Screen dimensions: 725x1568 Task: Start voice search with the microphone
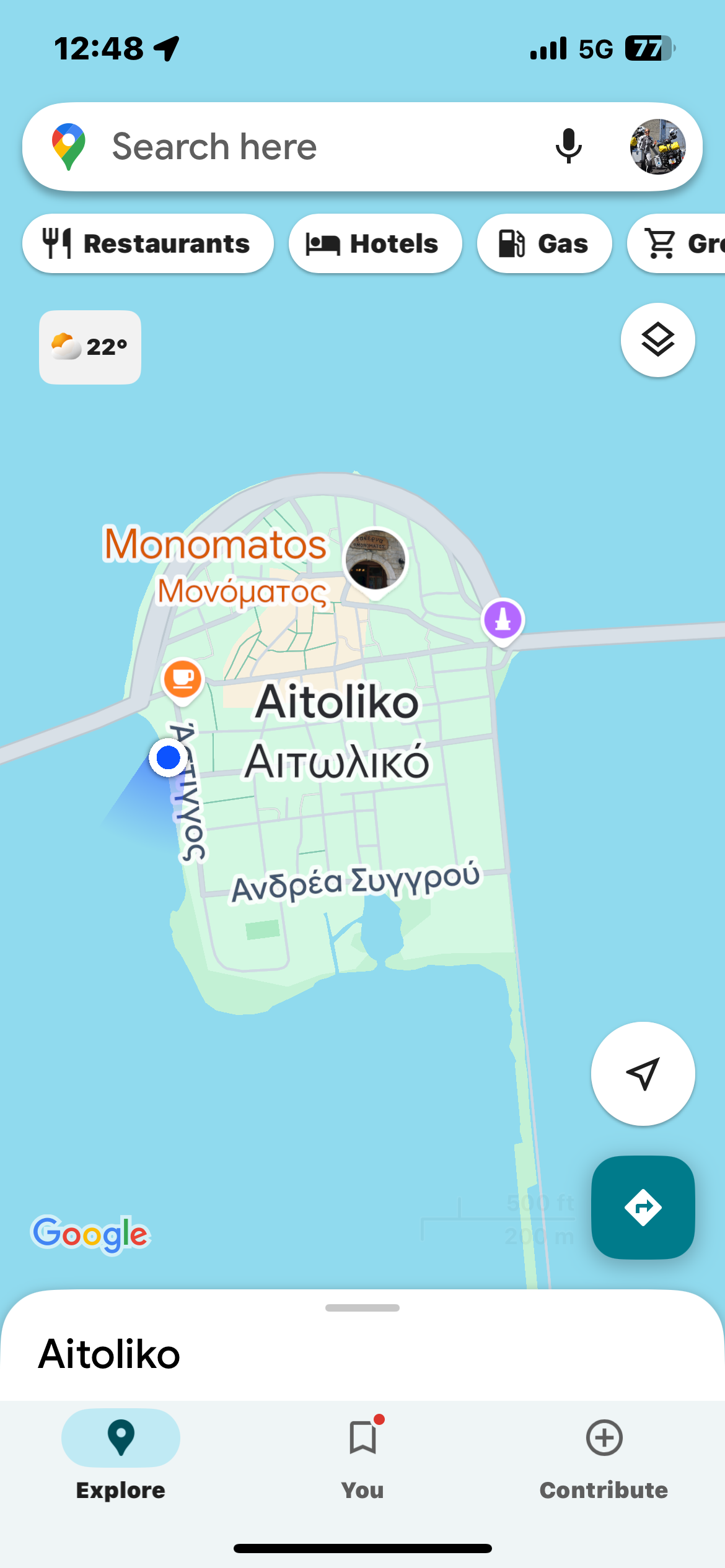pyautogui.click(x=568, y=147)
